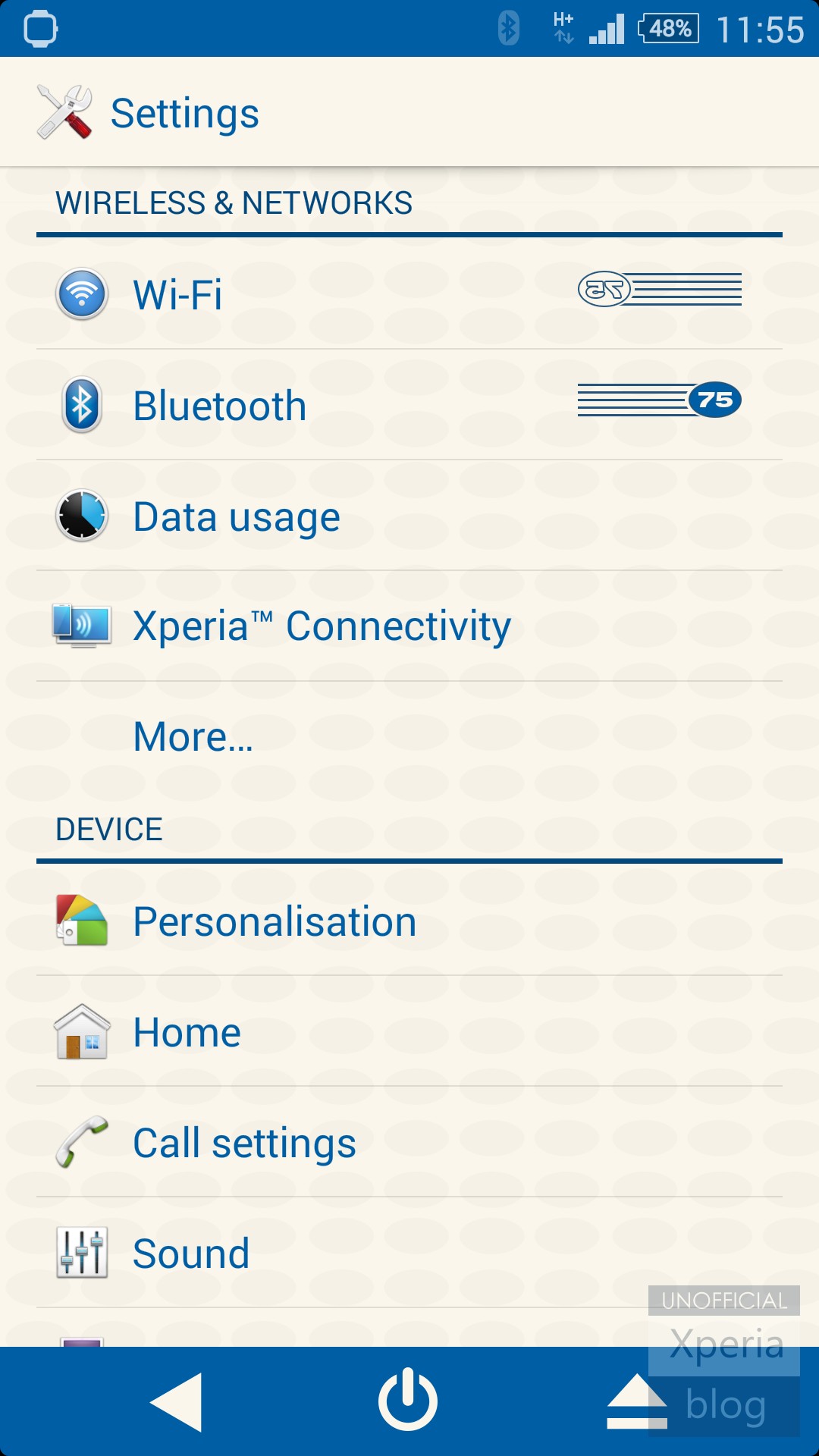Open Xperia Connectivity settings
819x1456 pixels.
click(322, 627)
